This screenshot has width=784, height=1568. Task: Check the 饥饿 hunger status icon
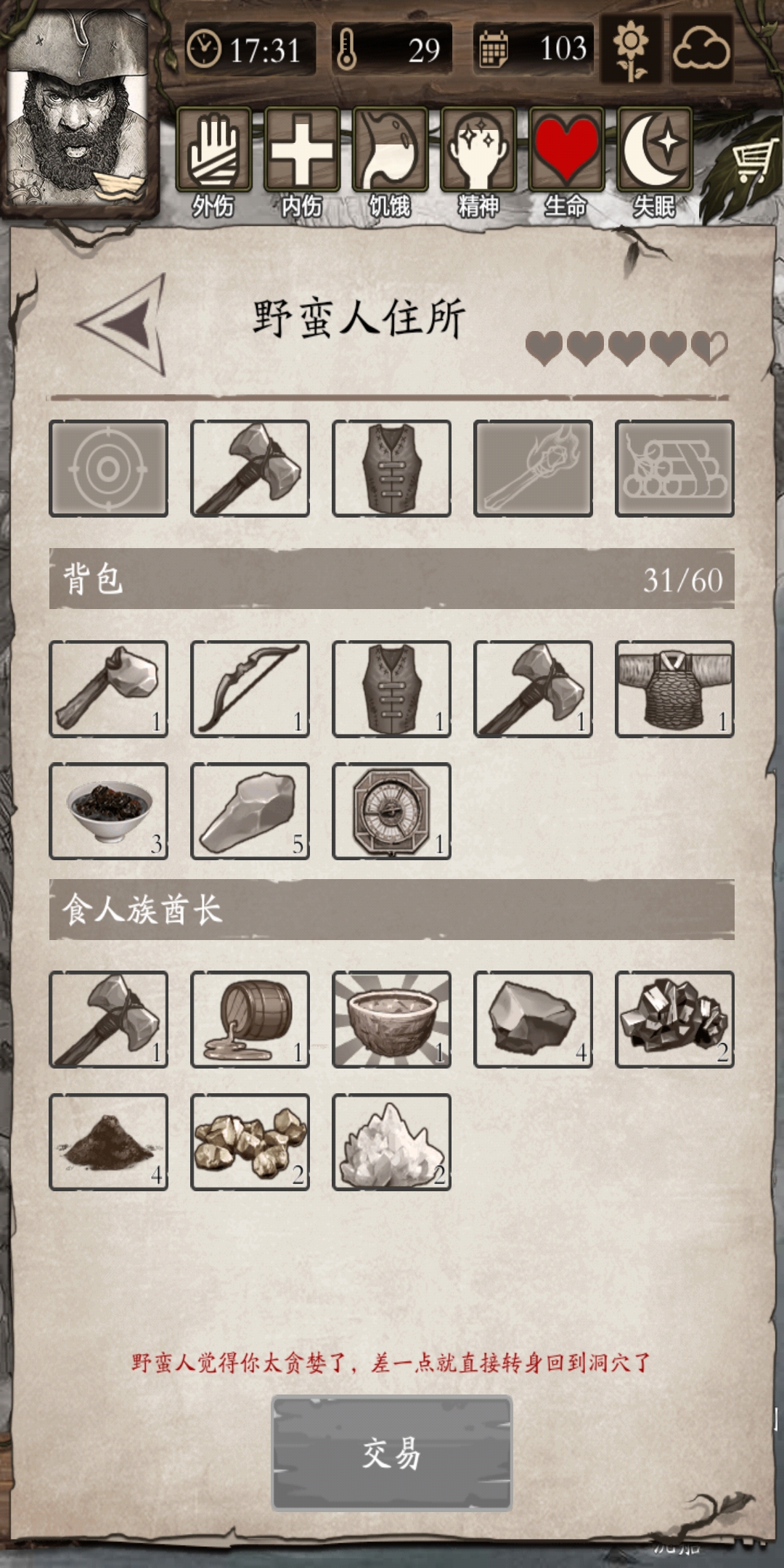390,151
